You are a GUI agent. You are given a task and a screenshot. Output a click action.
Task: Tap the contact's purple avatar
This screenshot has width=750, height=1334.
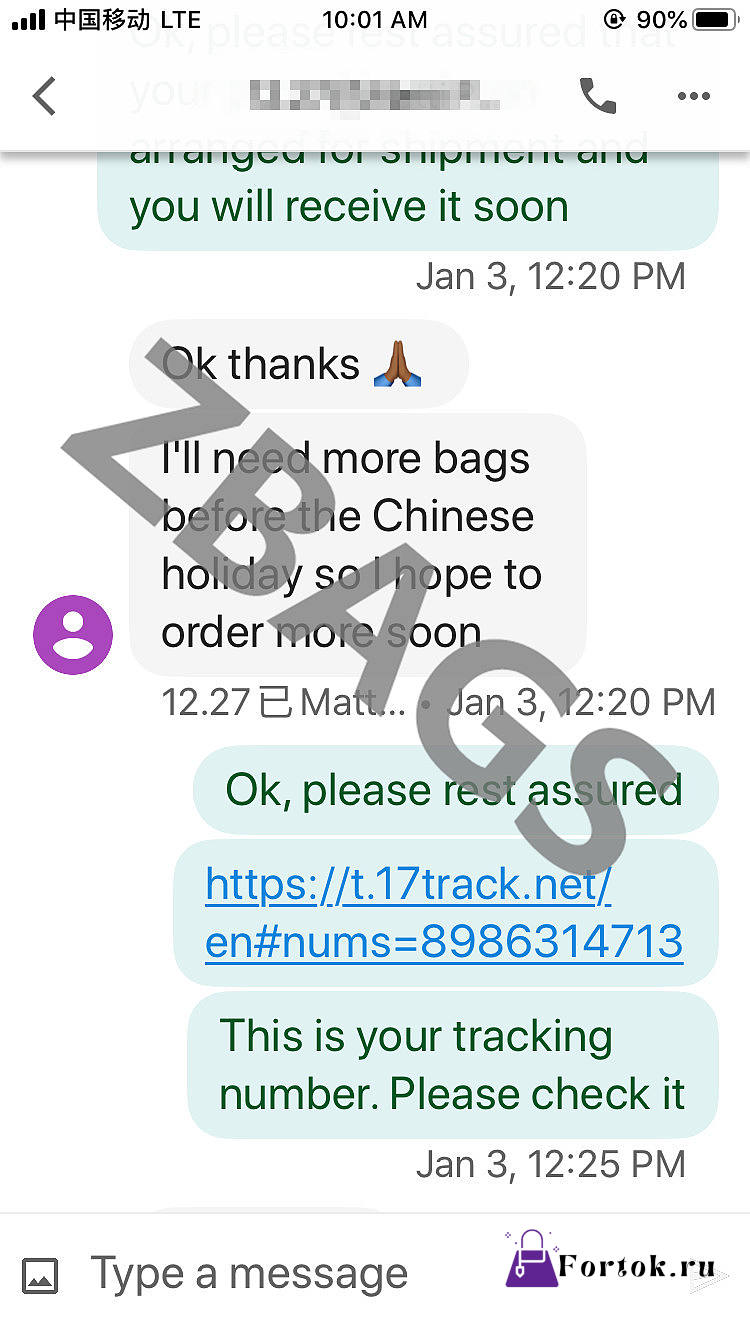point(73,635)
